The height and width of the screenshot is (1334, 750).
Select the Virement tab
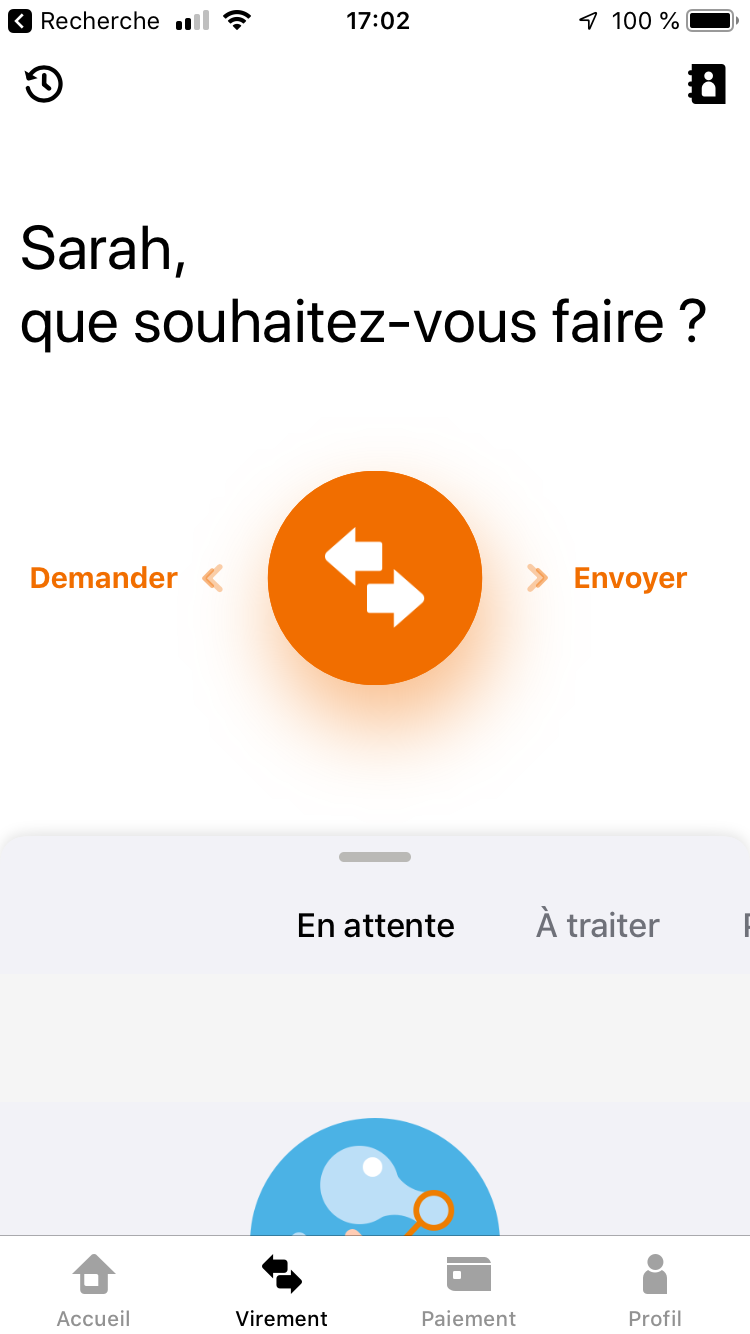click(281, 1290)
